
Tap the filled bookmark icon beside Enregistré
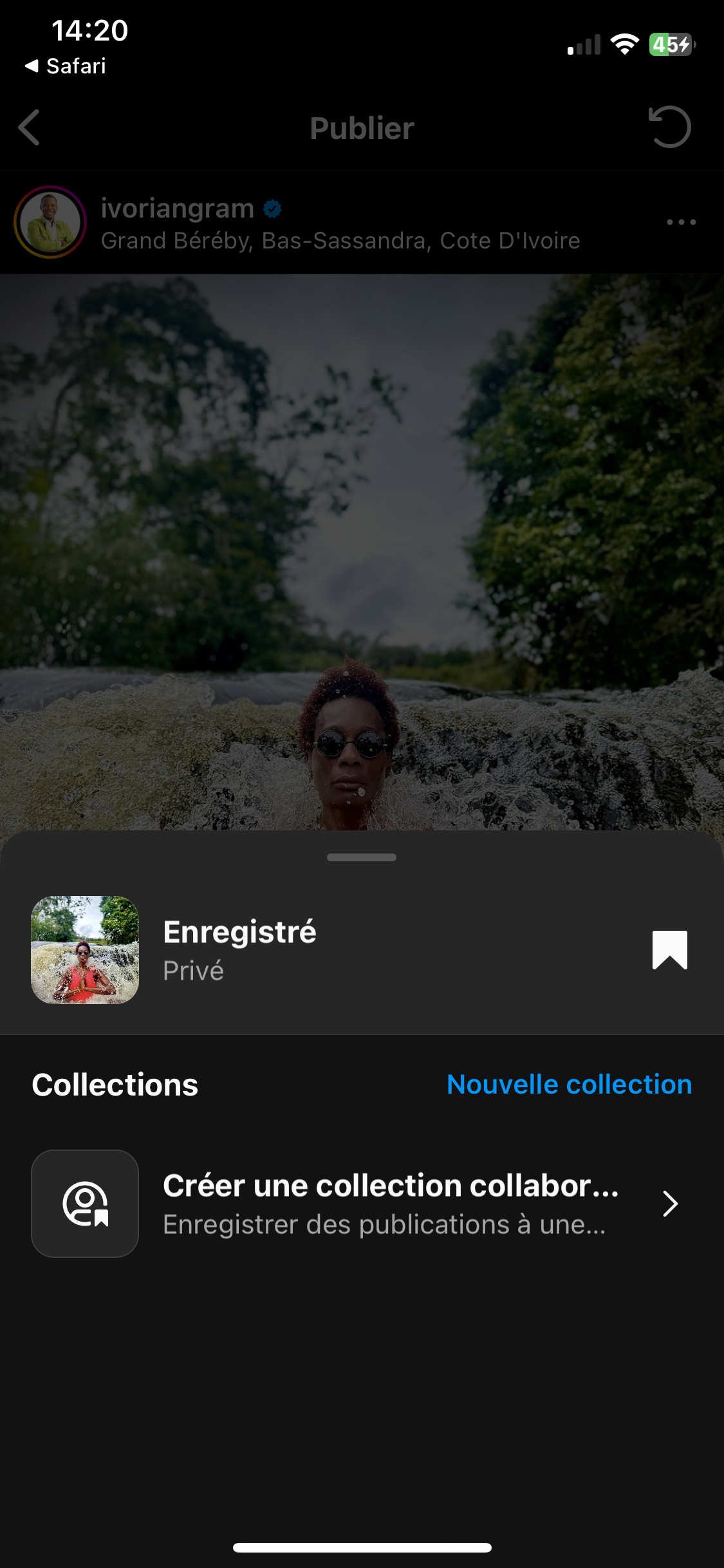coord(669,949)
